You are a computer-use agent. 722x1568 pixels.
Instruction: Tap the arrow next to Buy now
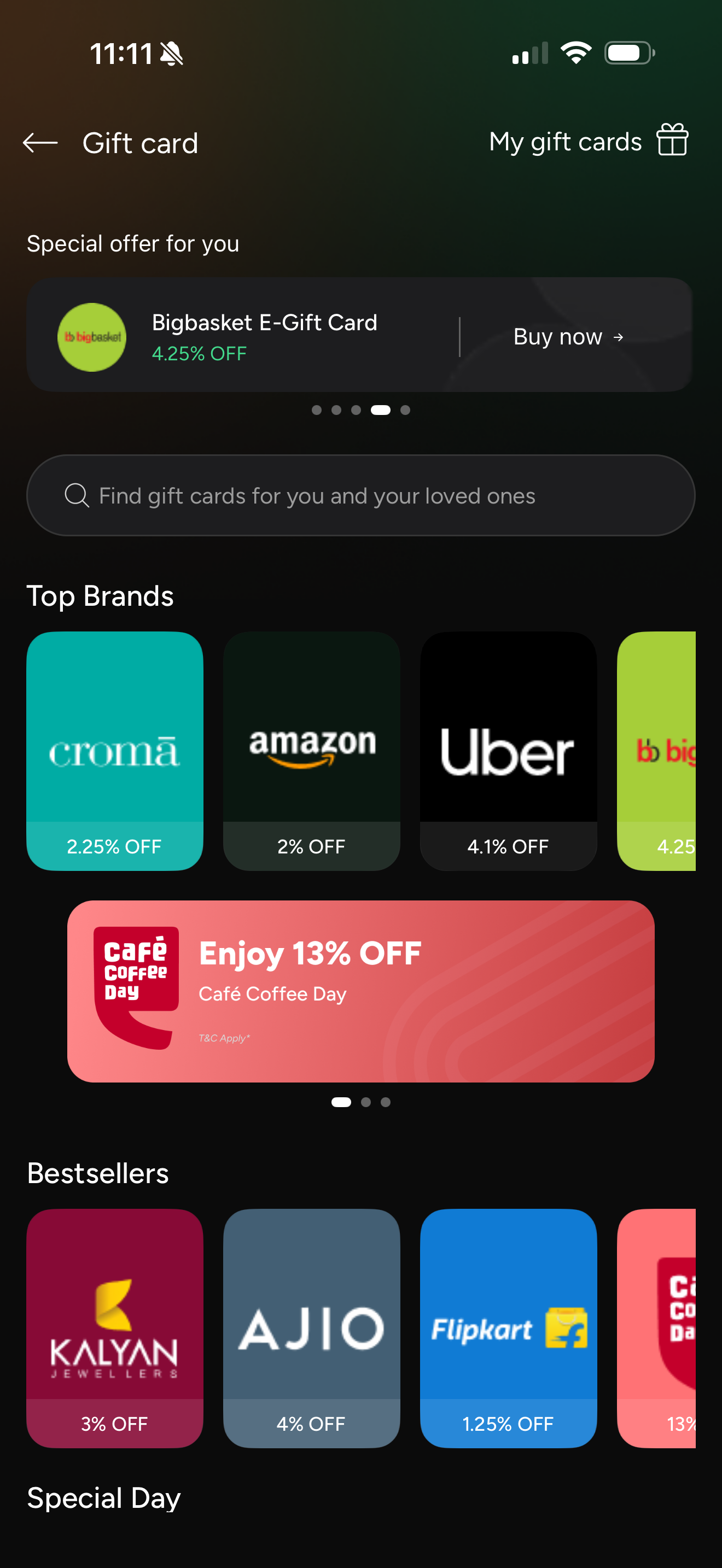coord(619,337)
